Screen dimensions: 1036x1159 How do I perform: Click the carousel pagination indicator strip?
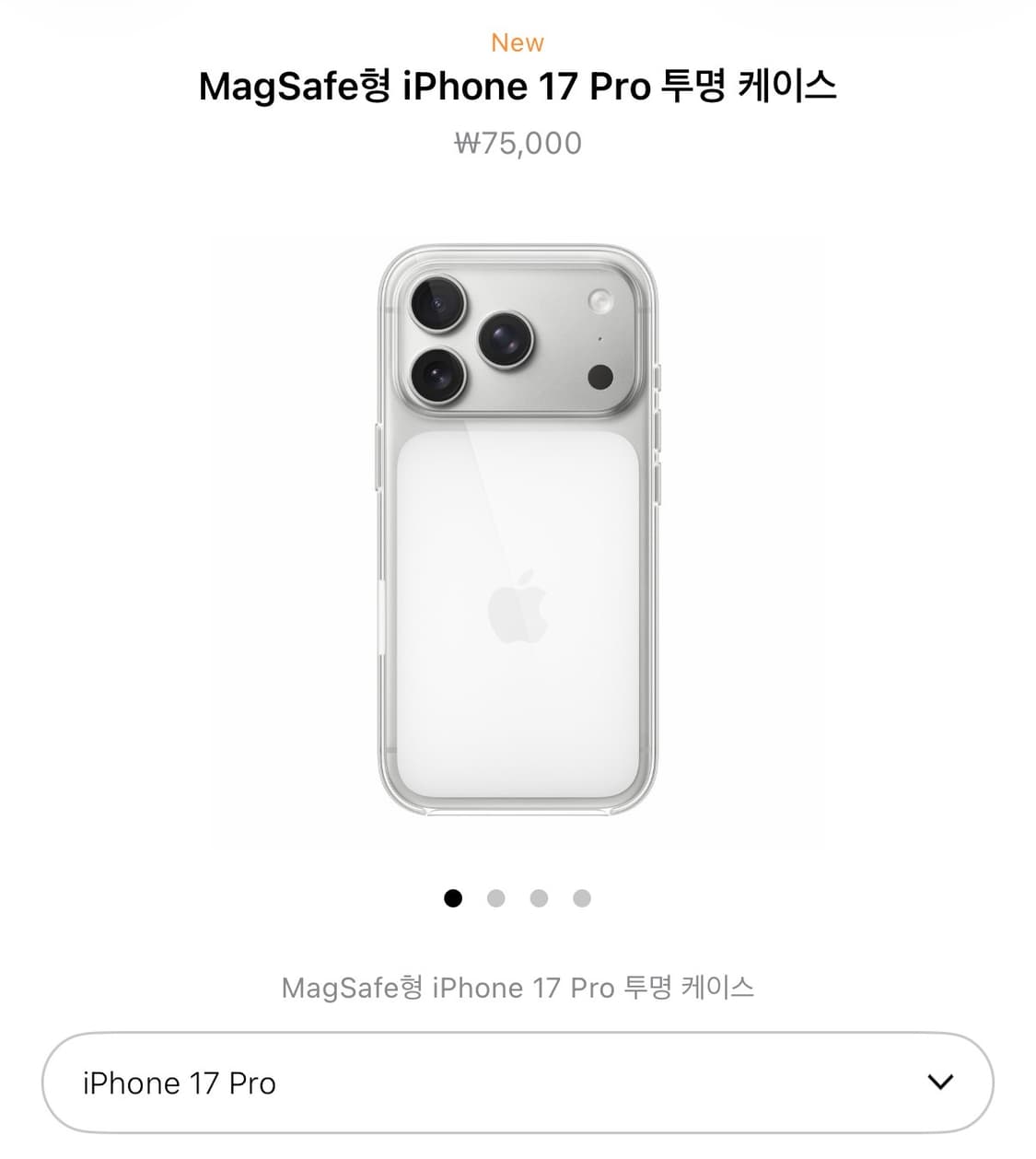coord(516,897)
